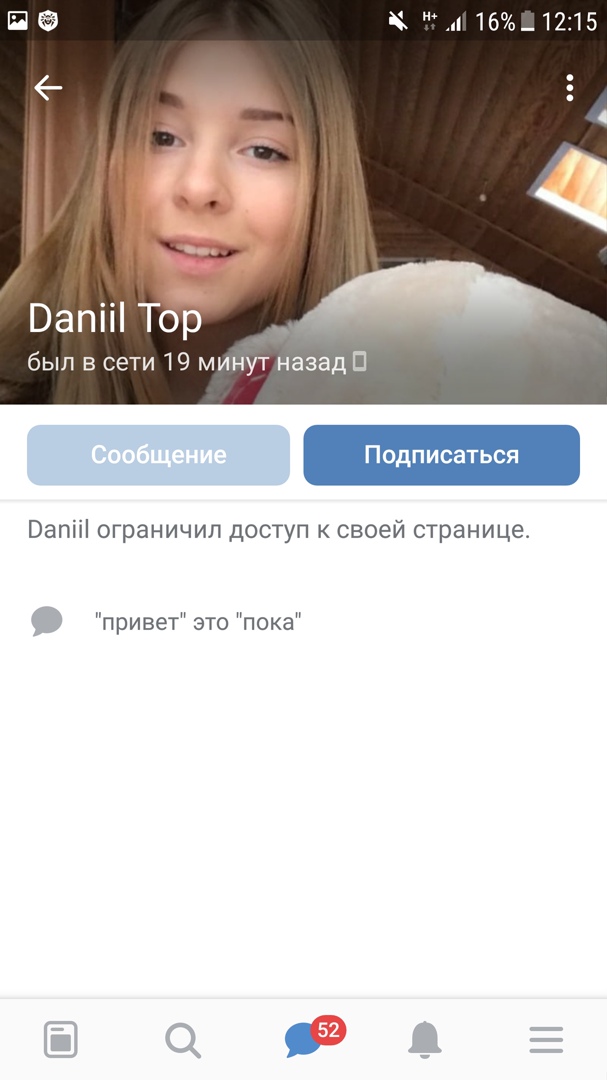Viewport: 607px width, 1080px height.
Task: Open the search tab
Action: pos(182,1040)
